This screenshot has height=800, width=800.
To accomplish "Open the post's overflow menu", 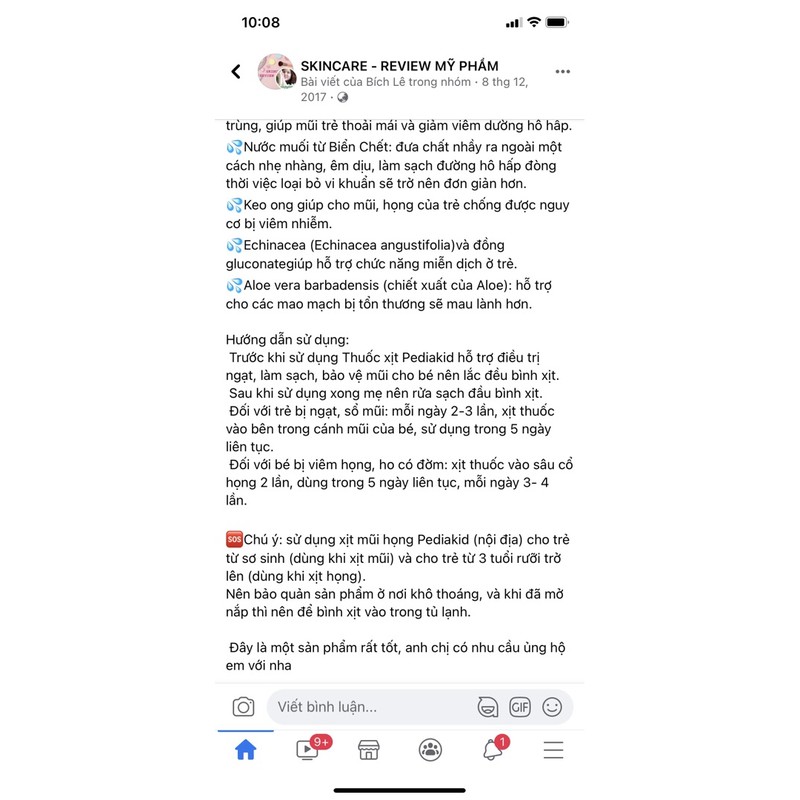I will point(563,72).
